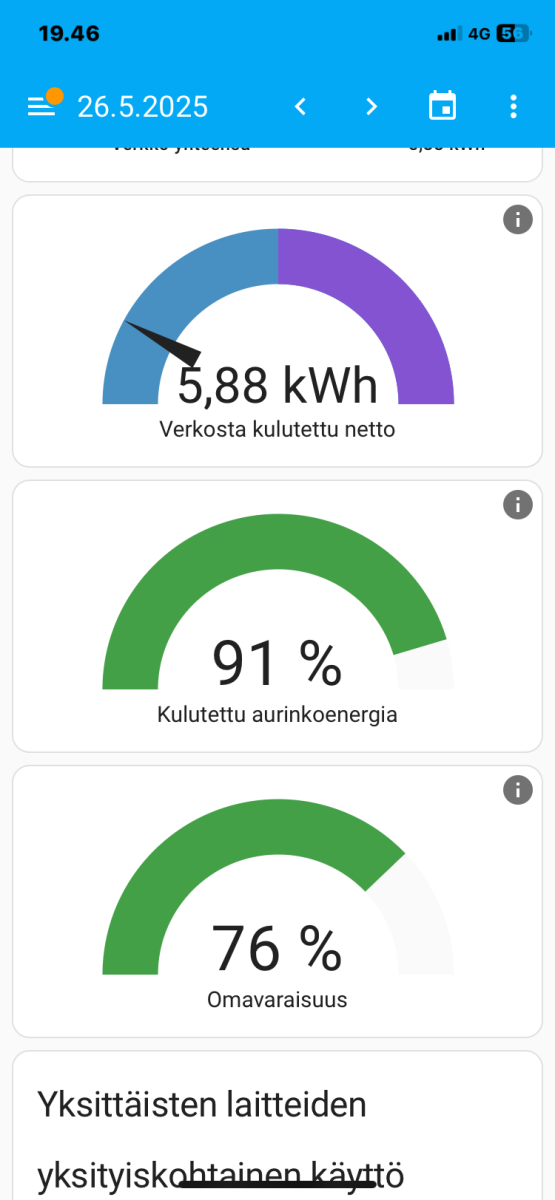555x1200 pixels.
Task: Open the calendar date picker
Action: tap(442, 105)
